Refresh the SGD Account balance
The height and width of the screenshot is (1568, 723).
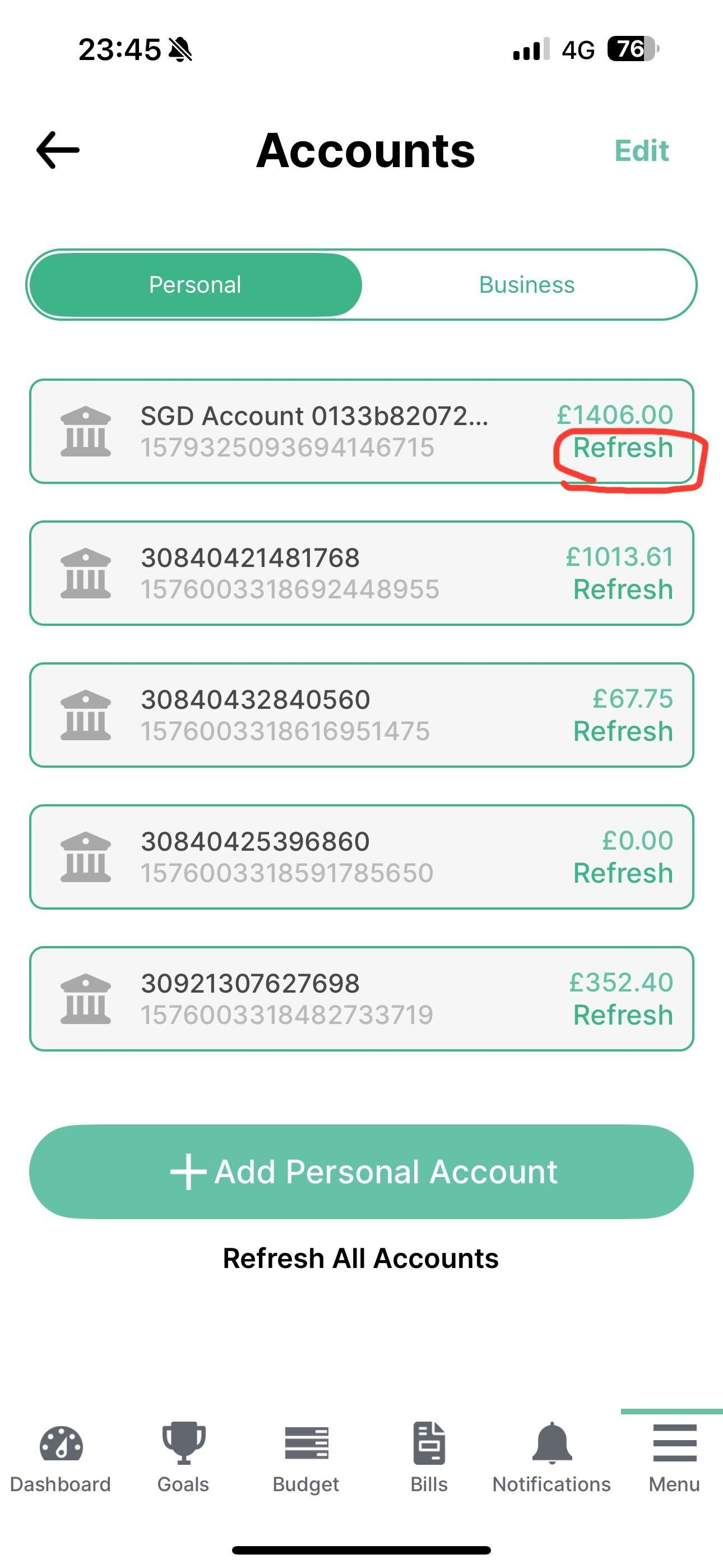point(623,448)
